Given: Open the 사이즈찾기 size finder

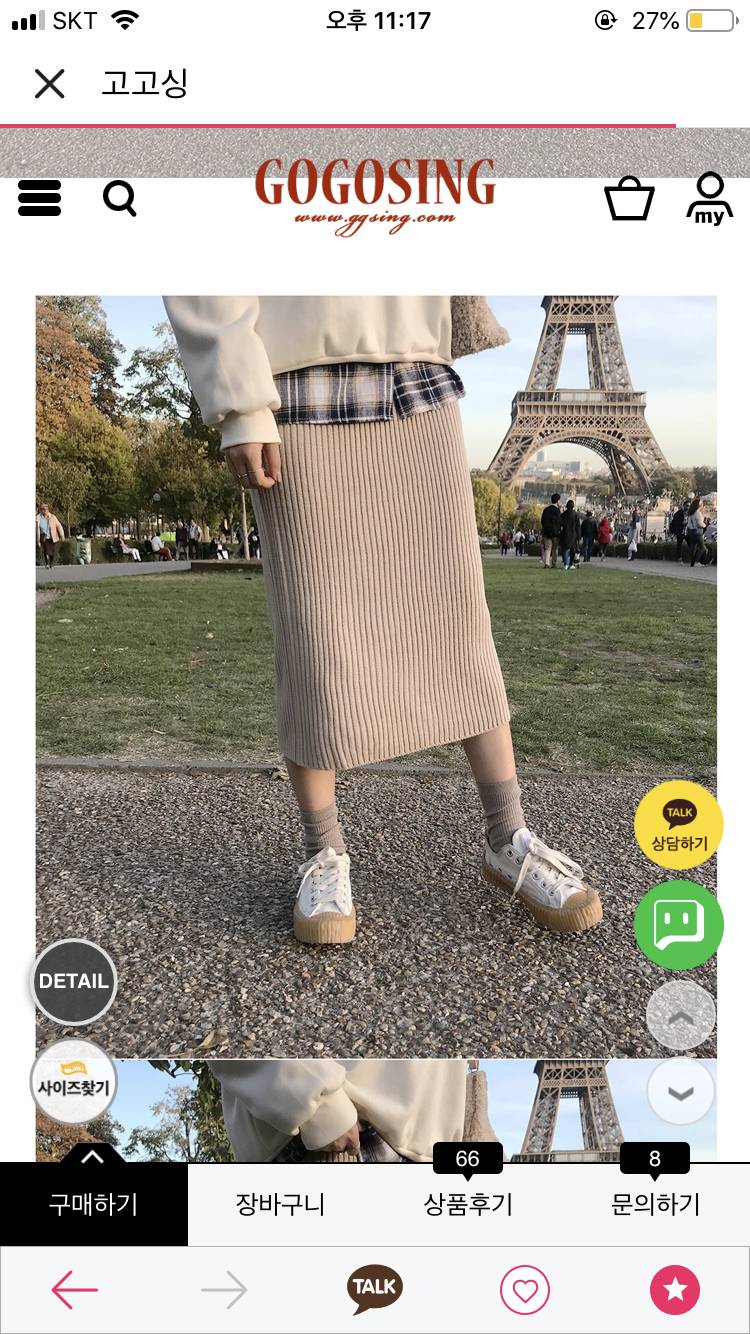Looking at the screenshot, I should [73, 1081].
